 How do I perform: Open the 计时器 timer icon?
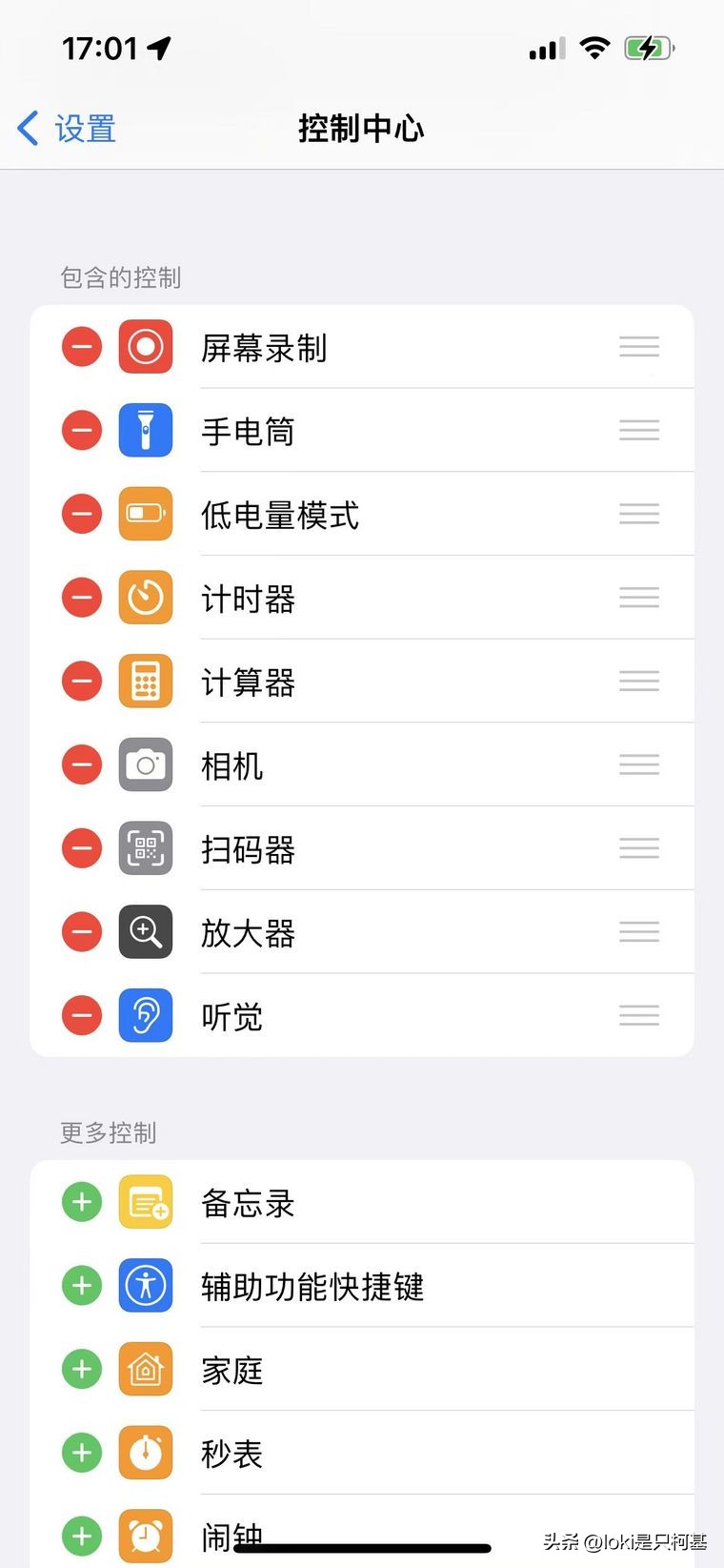[145, 598]
